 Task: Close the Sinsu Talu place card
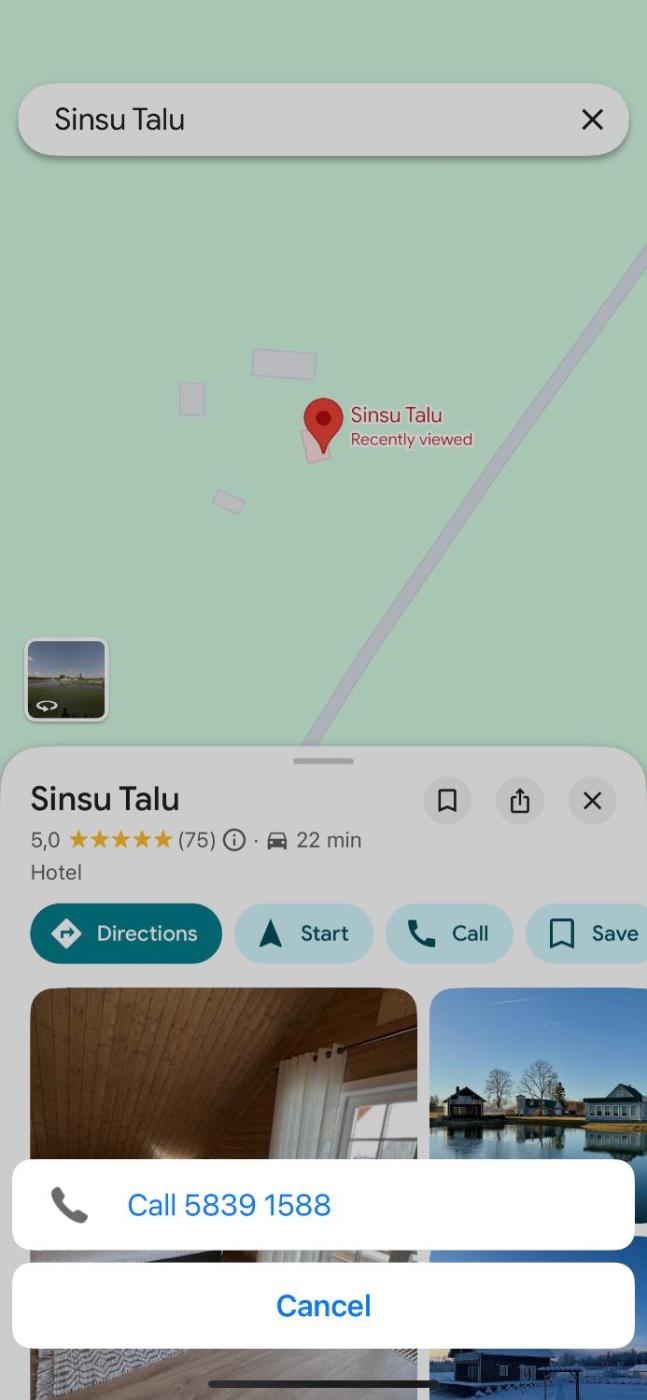coord(592,801)
